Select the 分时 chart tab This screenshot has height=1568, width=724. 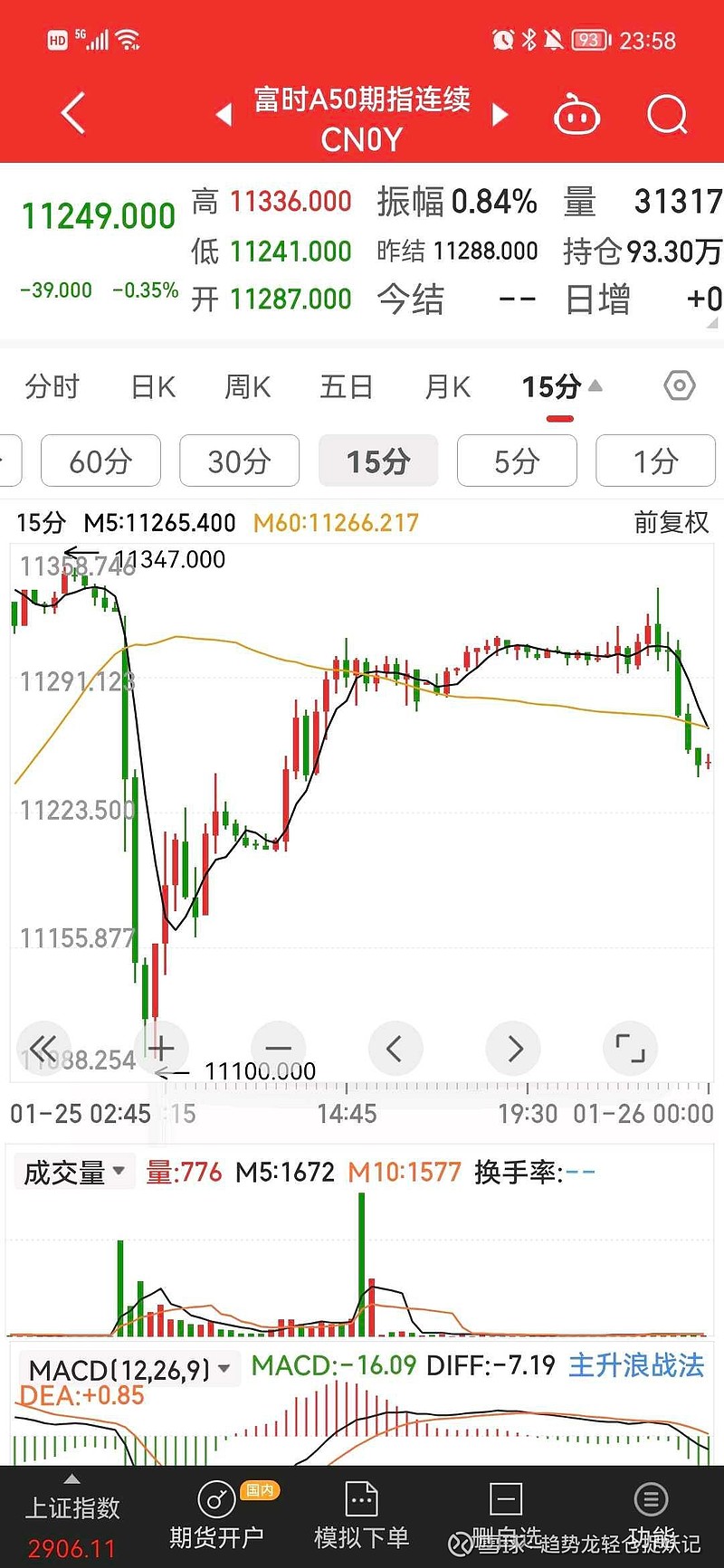[52, 386]
